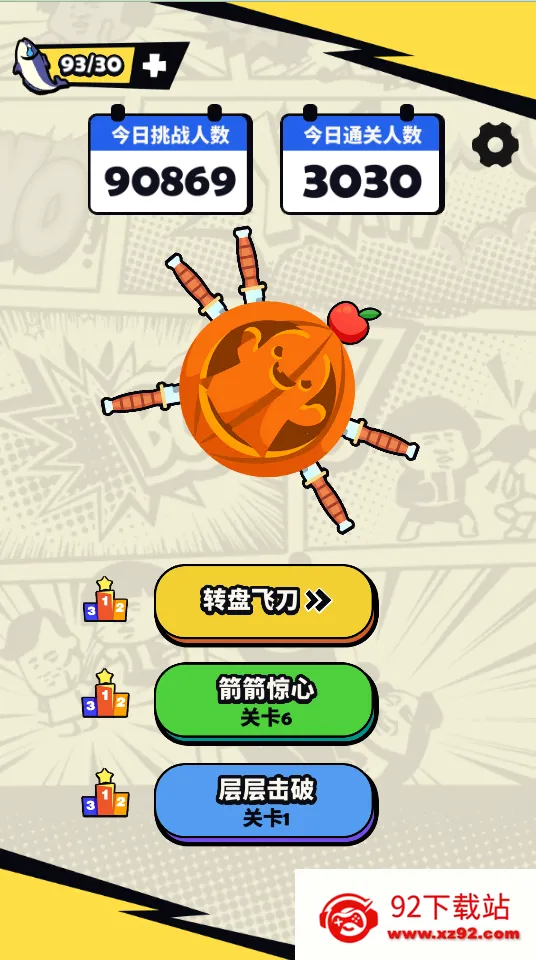Play 层层击破 level 1
The width and height of the screenshot is (536, 960).
click(x=265, y=802)
